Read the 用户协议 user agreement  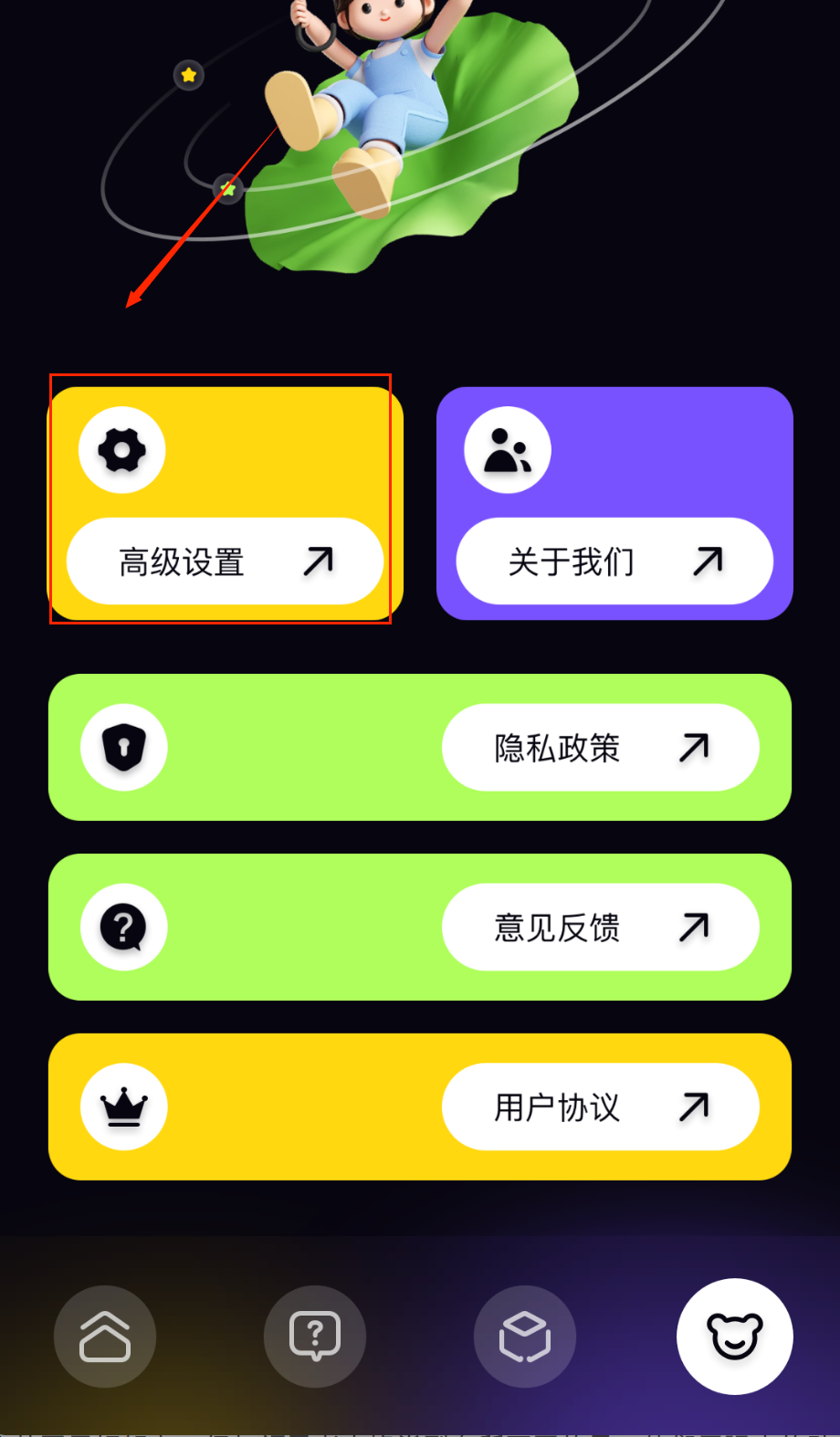600,1107
